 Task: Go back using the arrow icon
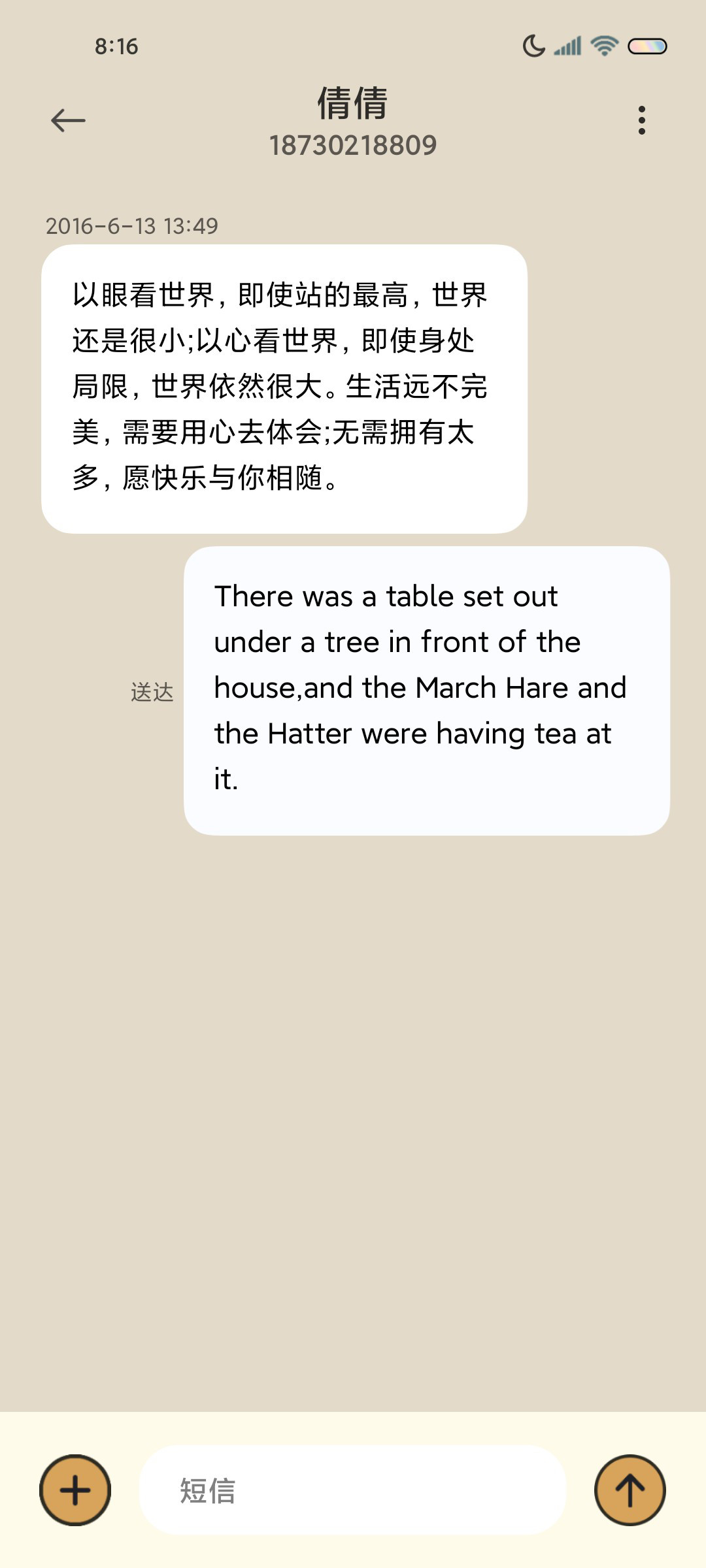click(x=68, y=120)
